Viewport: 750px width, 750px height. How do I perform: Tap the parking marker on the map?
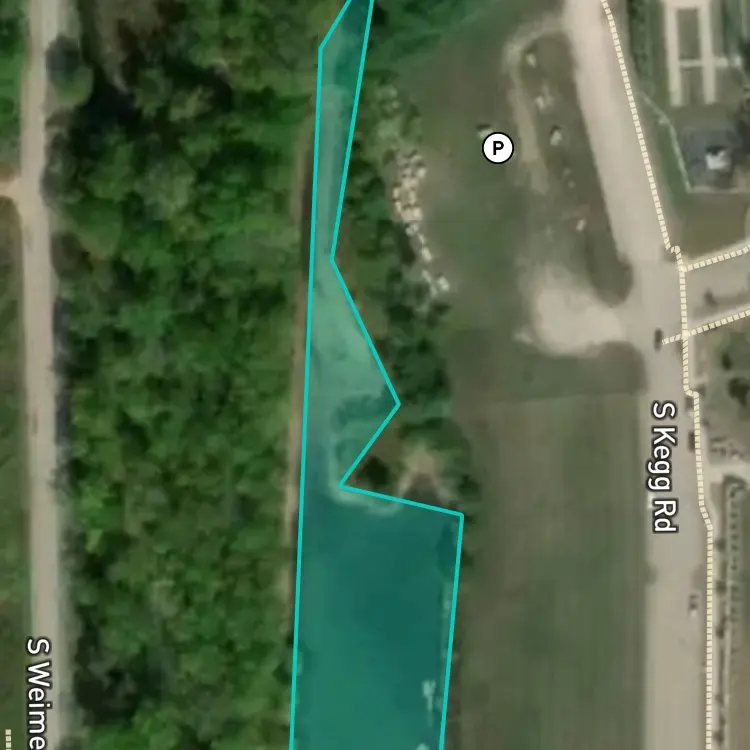[497, 148]
